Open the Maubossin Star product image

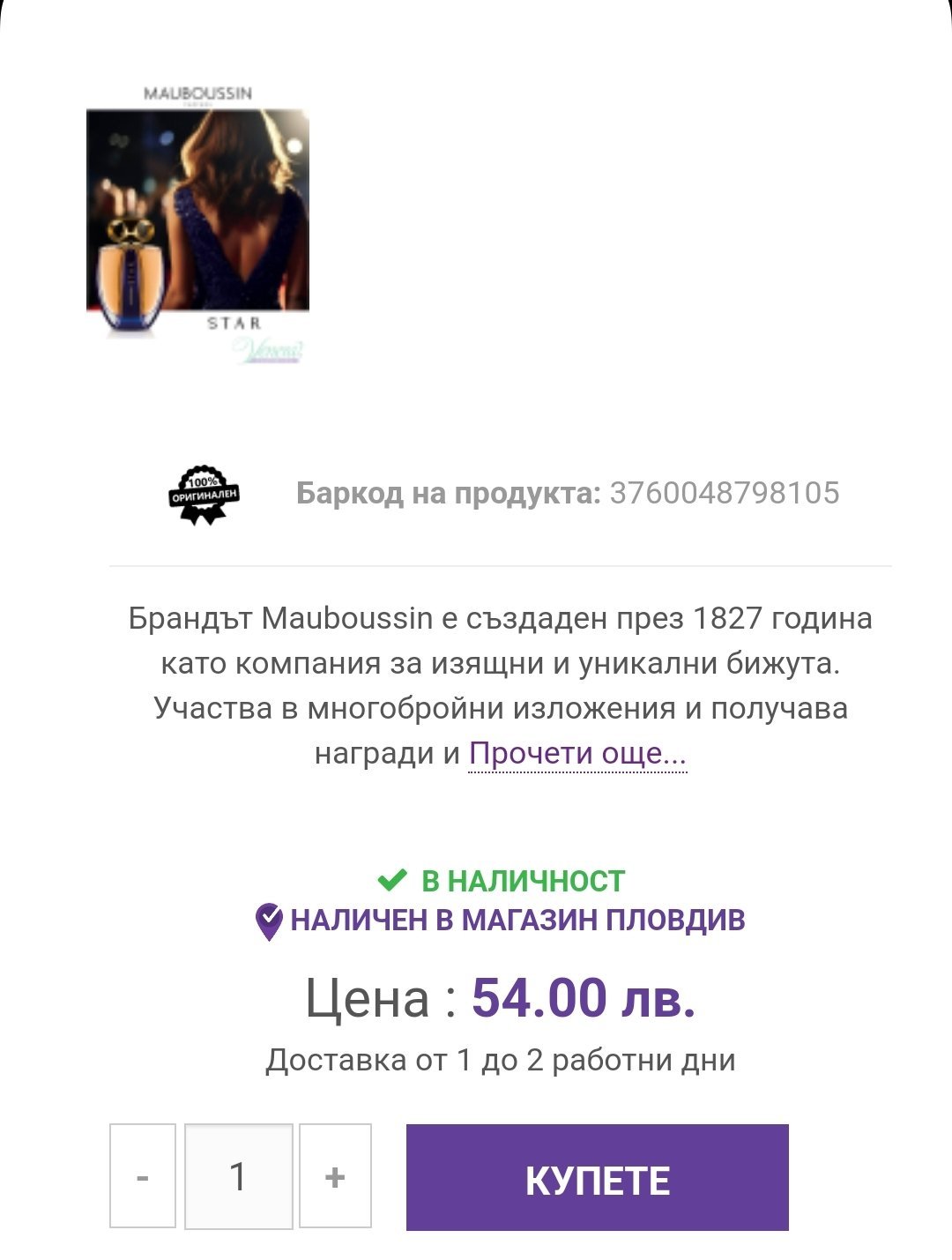[x=198, y=225]
